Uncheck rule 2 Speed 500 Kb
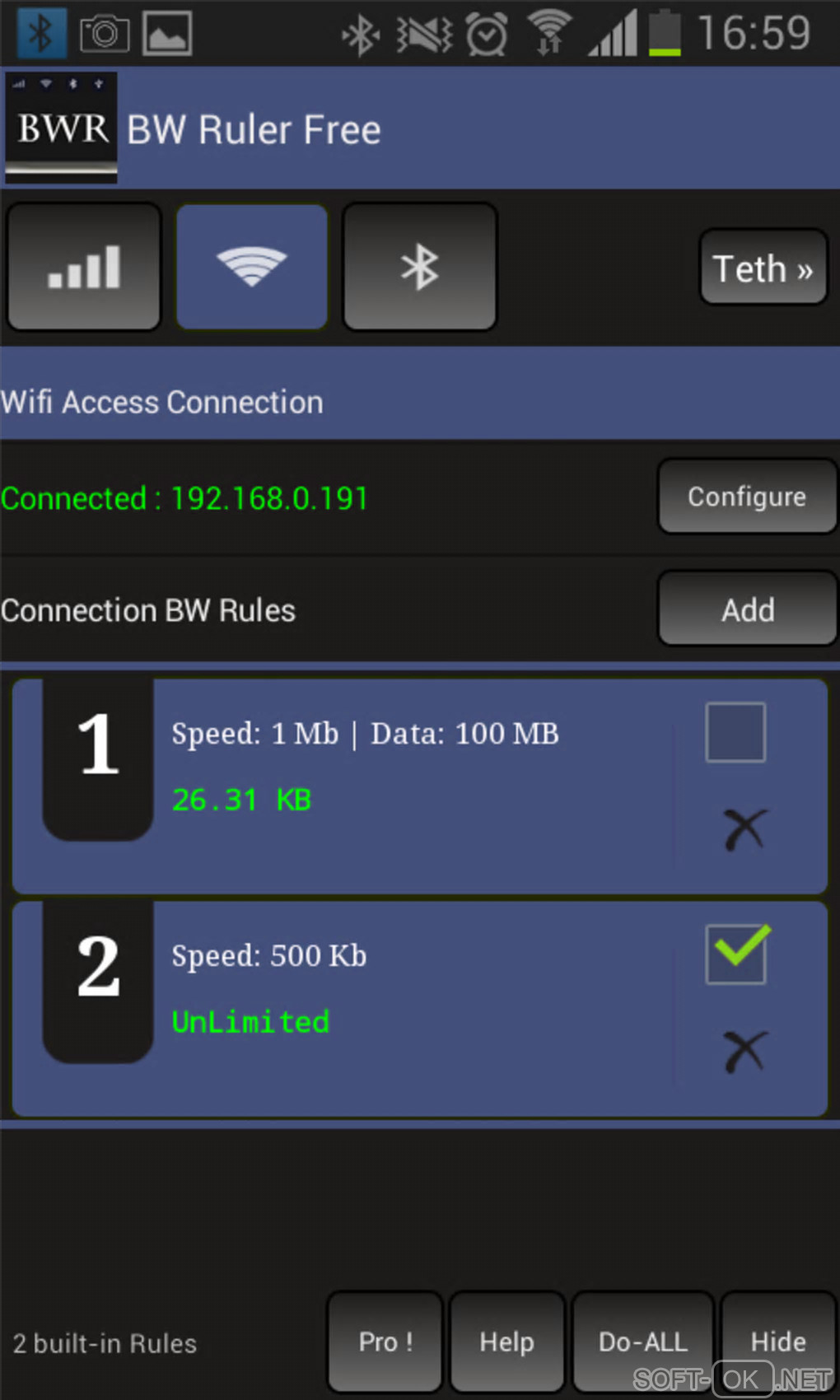Screen dimensions: 840x1400 (736, 954)
